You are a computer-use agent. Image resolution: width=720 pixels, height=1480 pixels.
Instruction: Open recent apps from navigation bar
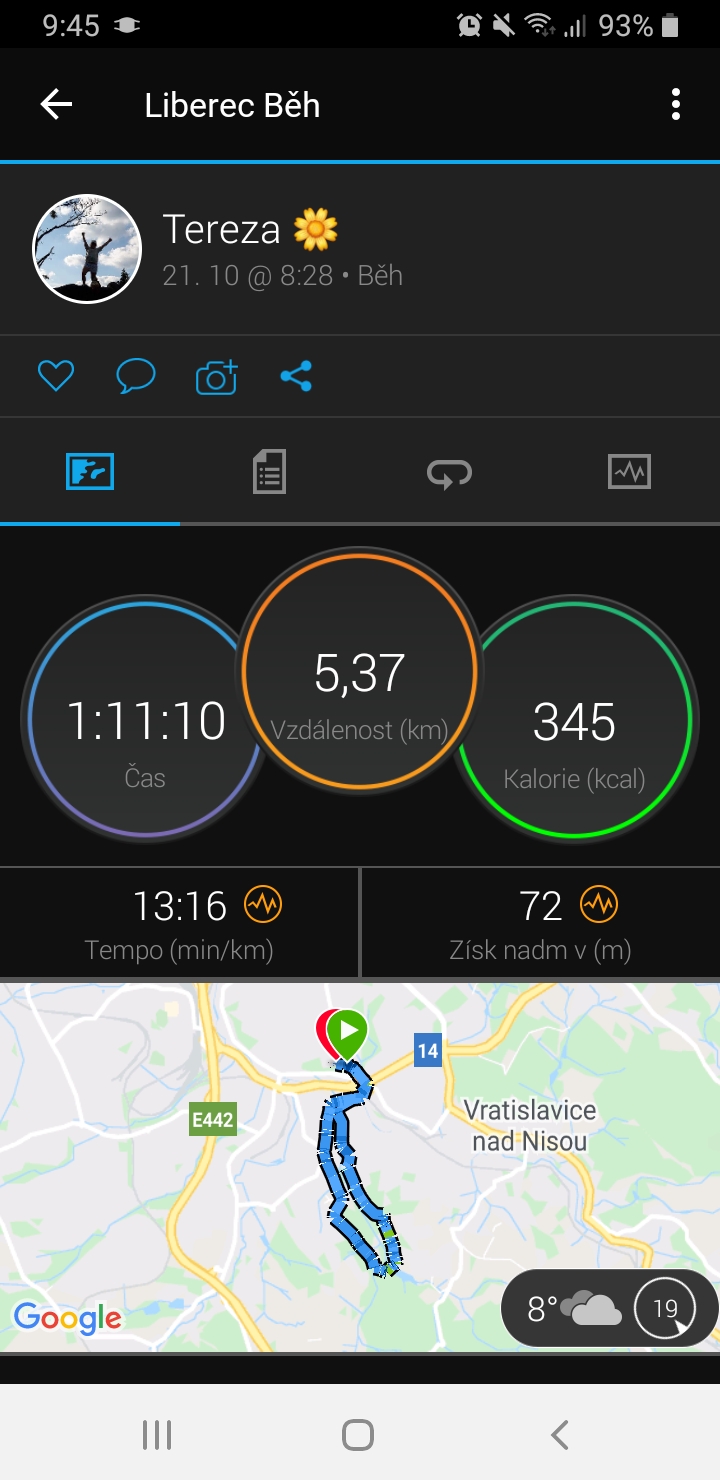(157, 1435)
